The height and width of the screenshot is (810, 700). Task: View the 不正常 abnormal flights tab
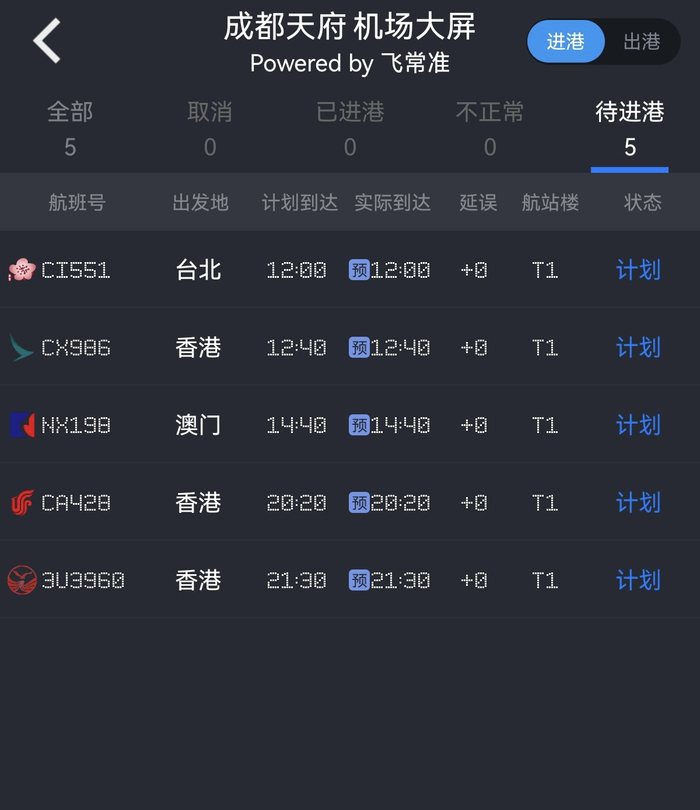(490, 129)
